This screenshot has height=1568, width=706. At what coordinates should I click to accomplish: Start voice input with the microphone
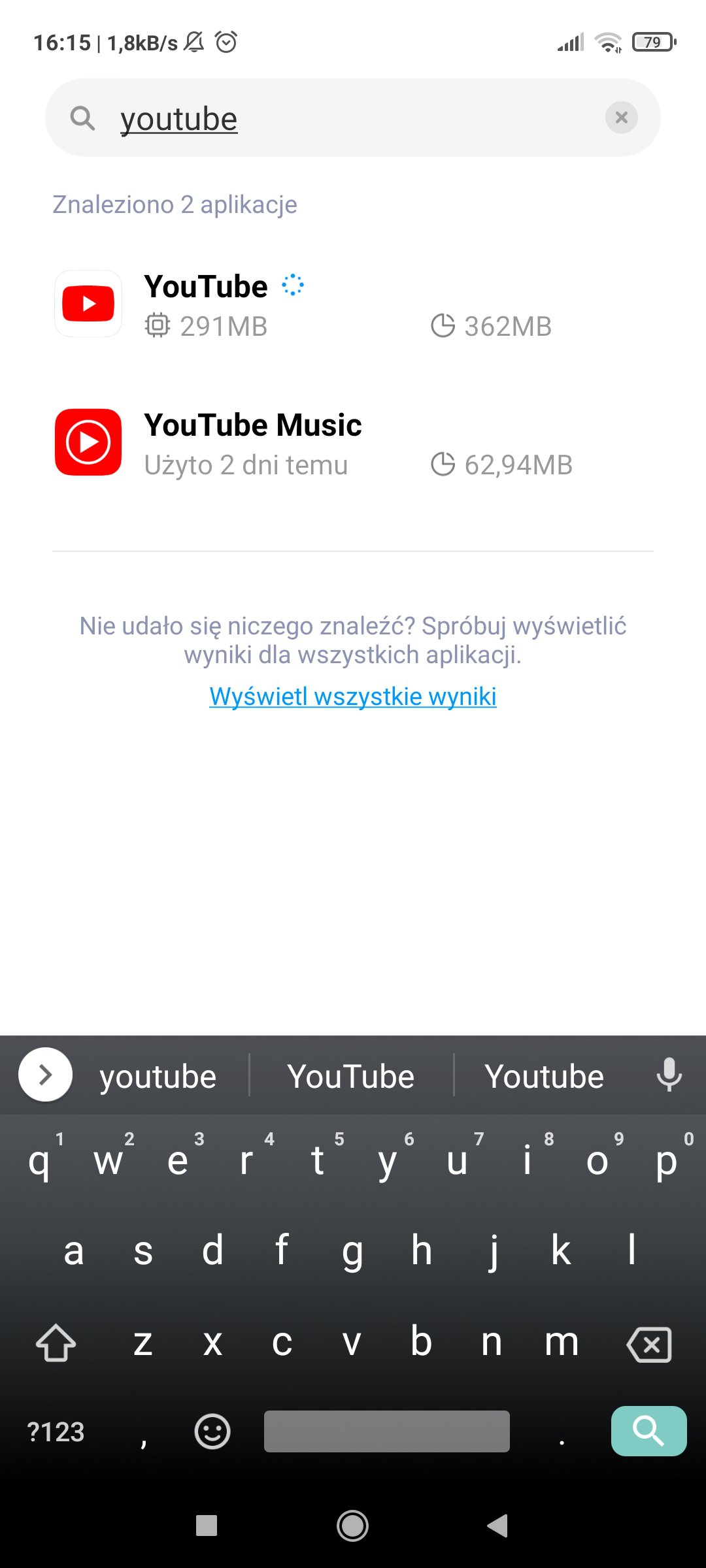[669, 1075]
